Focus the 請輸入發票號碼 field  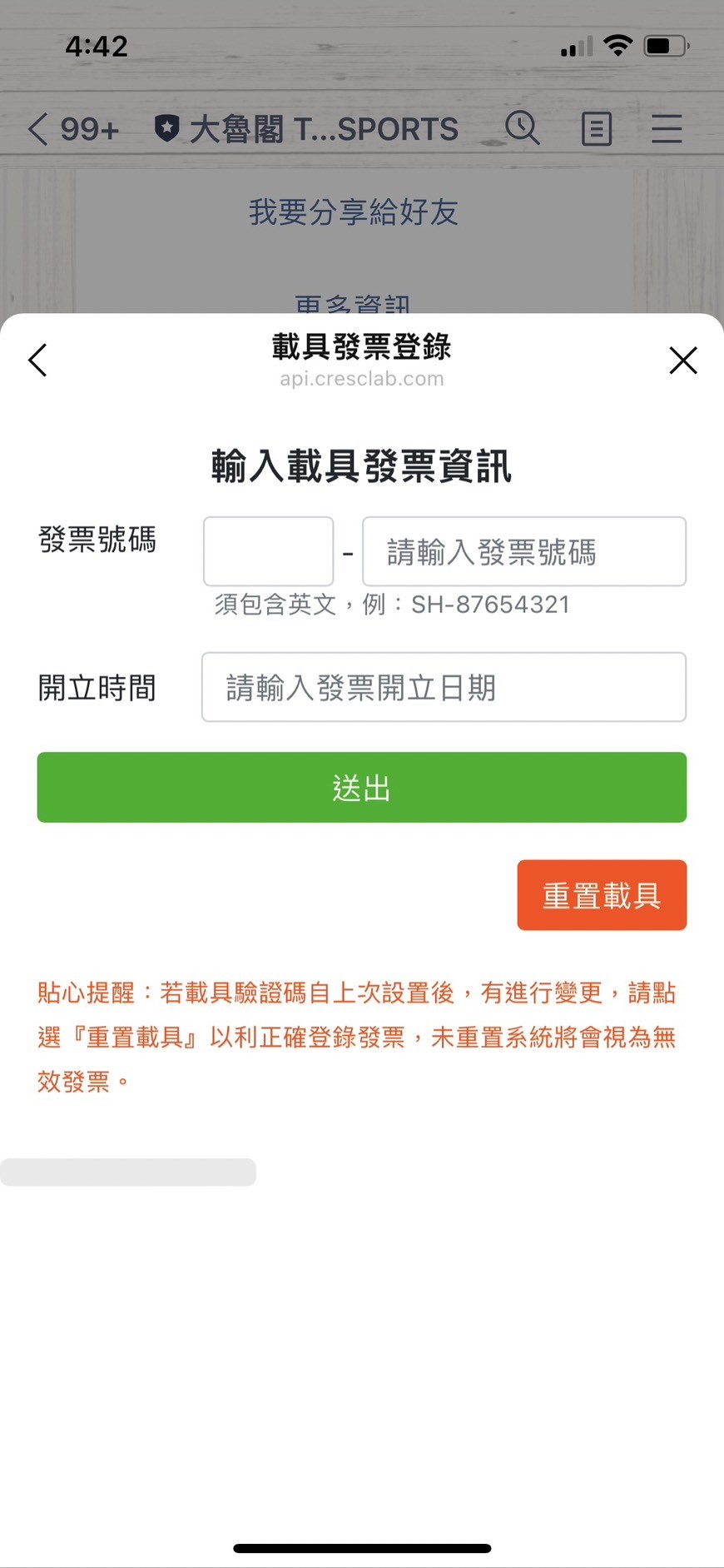pyautogui.click(x=523, y=551)
